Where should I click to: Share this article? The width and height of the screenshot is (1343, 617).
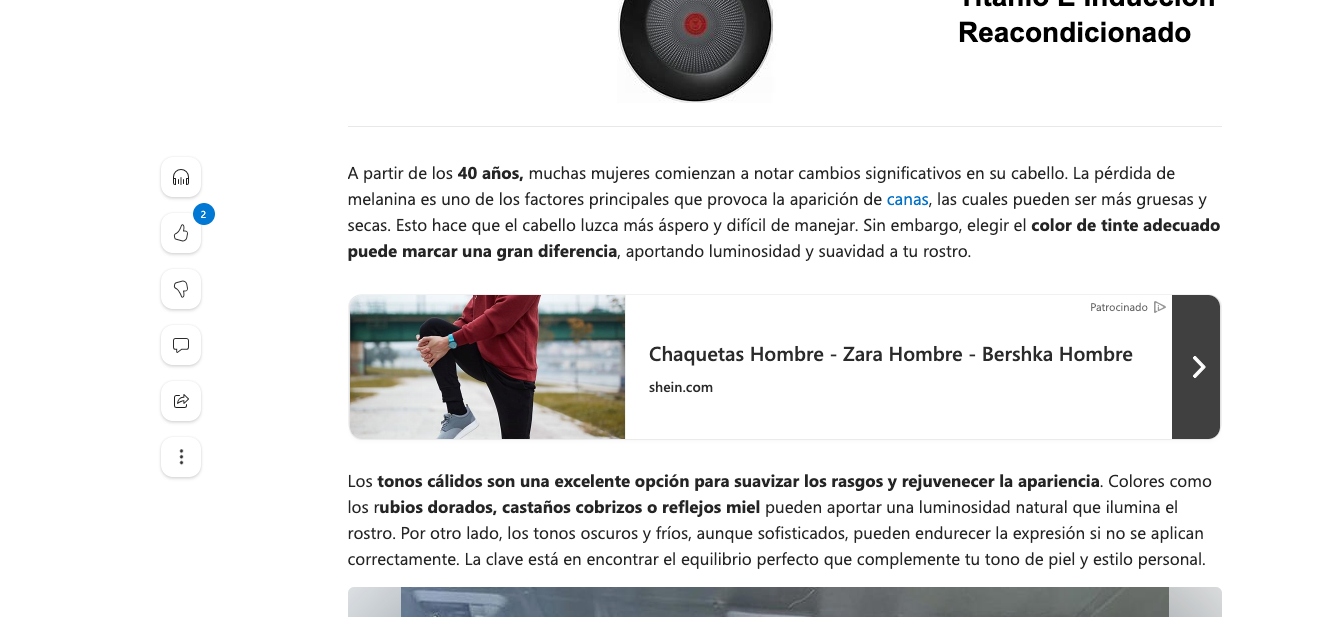pyautogui.click(x=181, y=401)
